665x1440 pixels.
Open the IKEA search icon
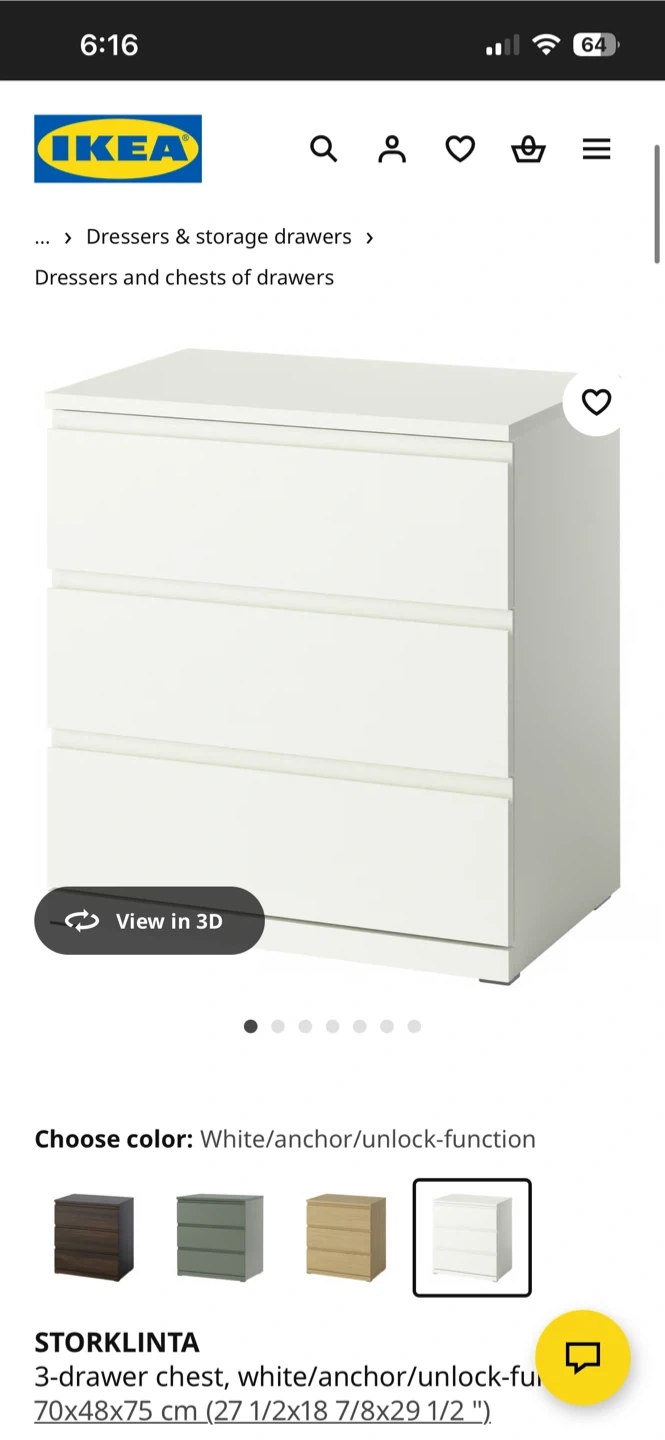[323, 149]
